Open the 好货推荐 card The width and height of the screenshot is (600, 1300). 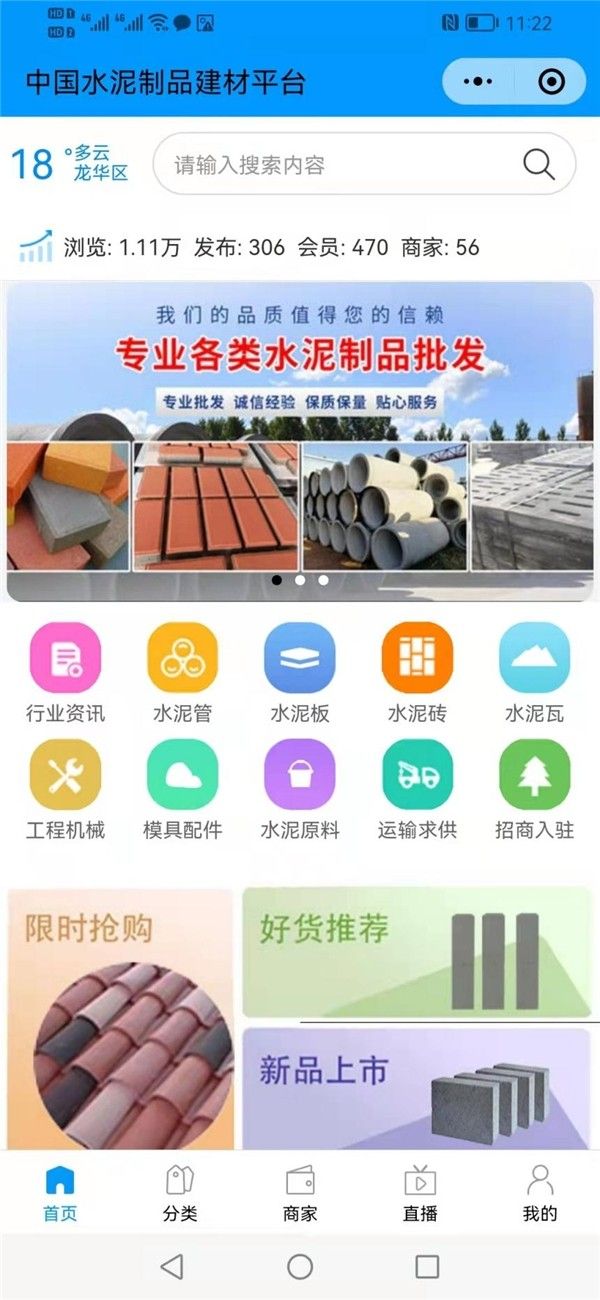pyautogui.click(x=416, y=952)
